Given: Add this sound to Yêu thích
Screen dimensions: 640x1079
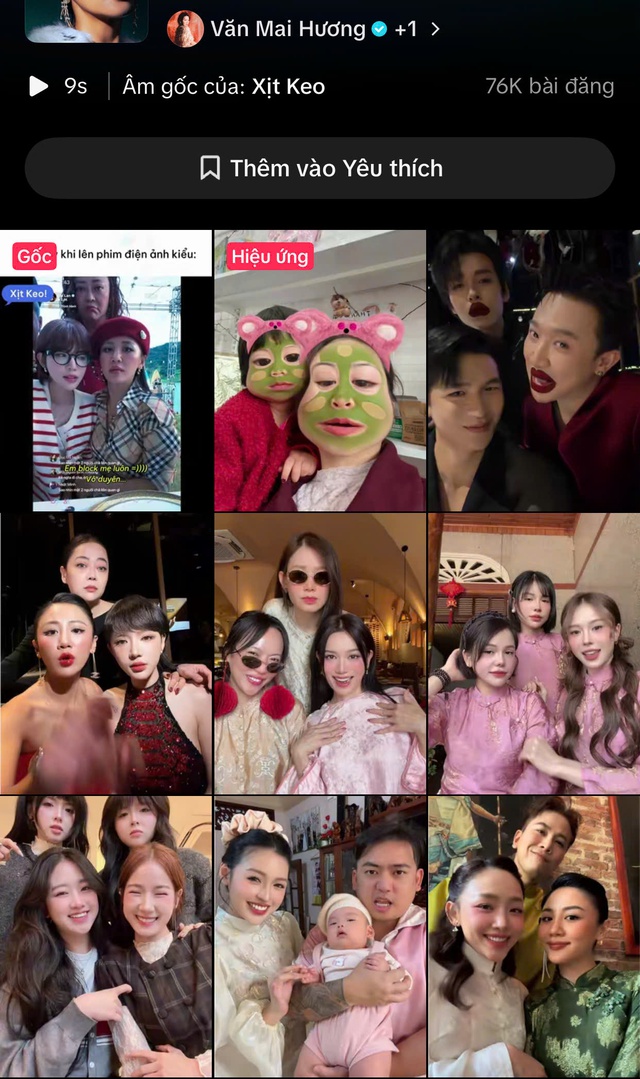Looking at the screenshot, I should (x=320, y=168).
